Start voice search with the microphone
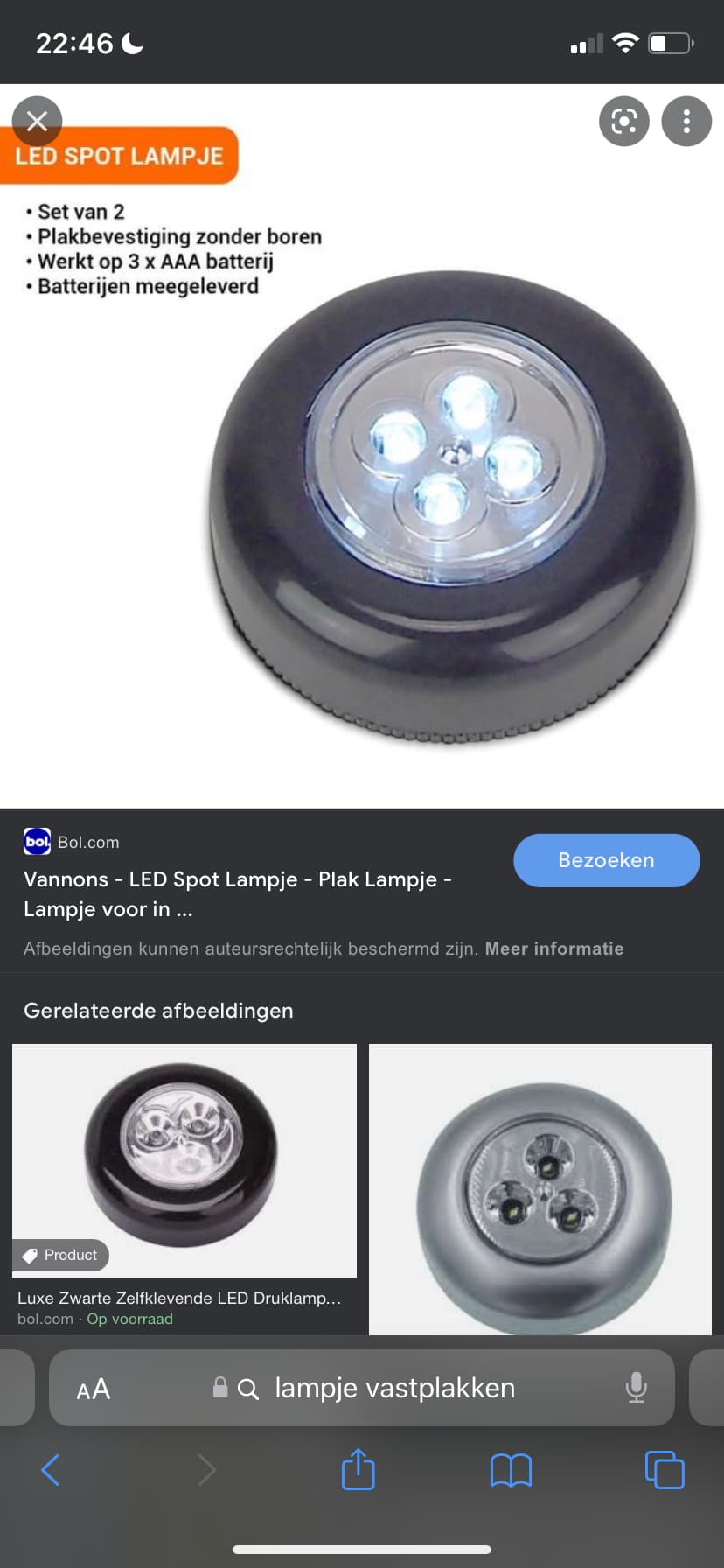The height and width of the screenshot is (1568, 724). pos(637,1388)
